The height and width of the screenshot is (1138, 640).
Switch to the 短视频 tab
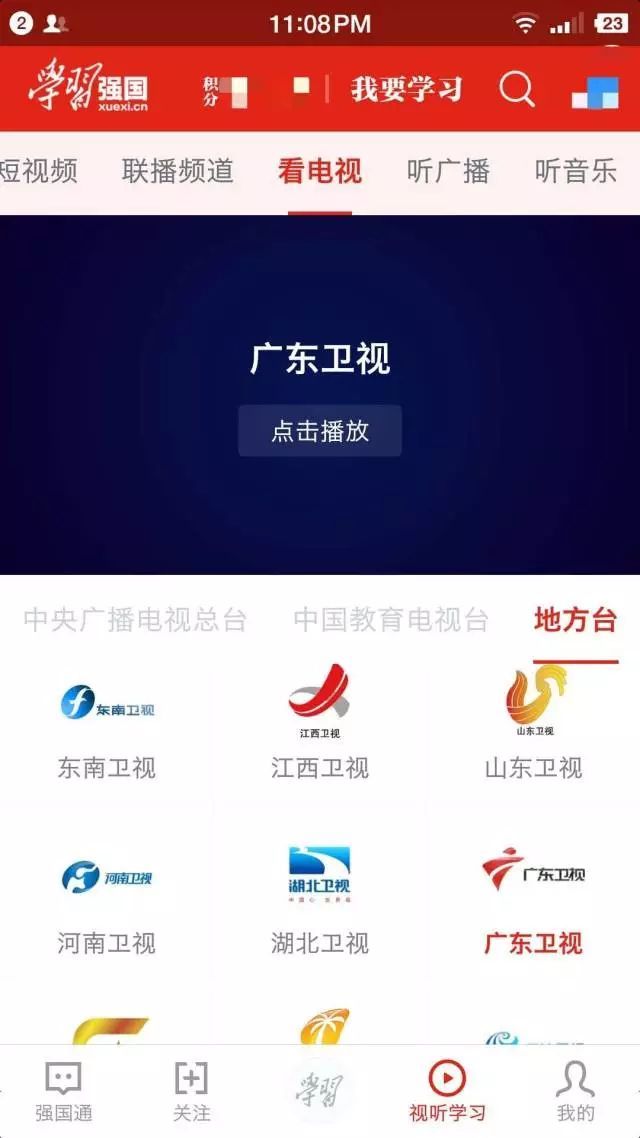[38, 171]
